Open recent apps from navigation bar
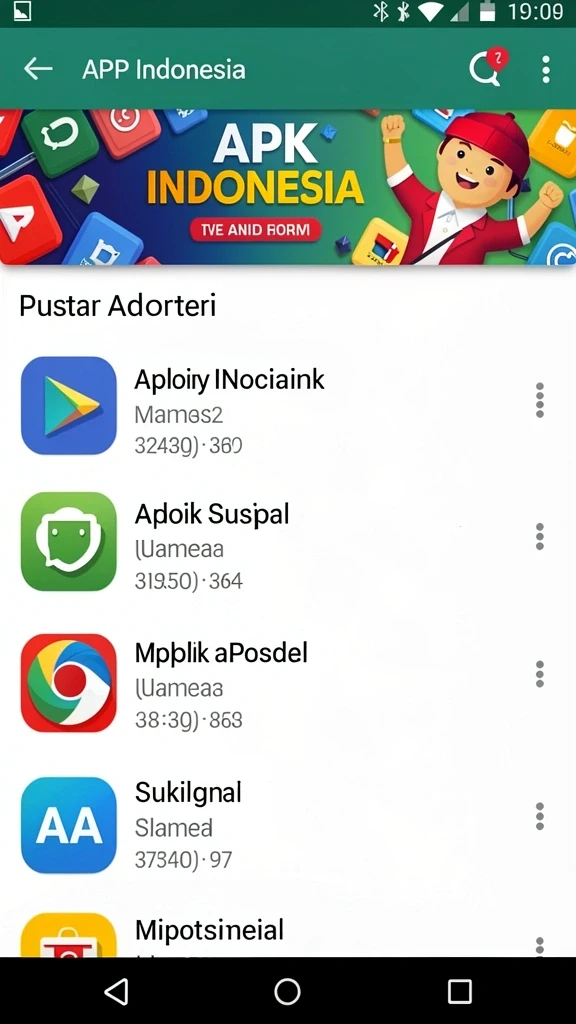Viewport: 576px width, 1024px height. point(460,991)
